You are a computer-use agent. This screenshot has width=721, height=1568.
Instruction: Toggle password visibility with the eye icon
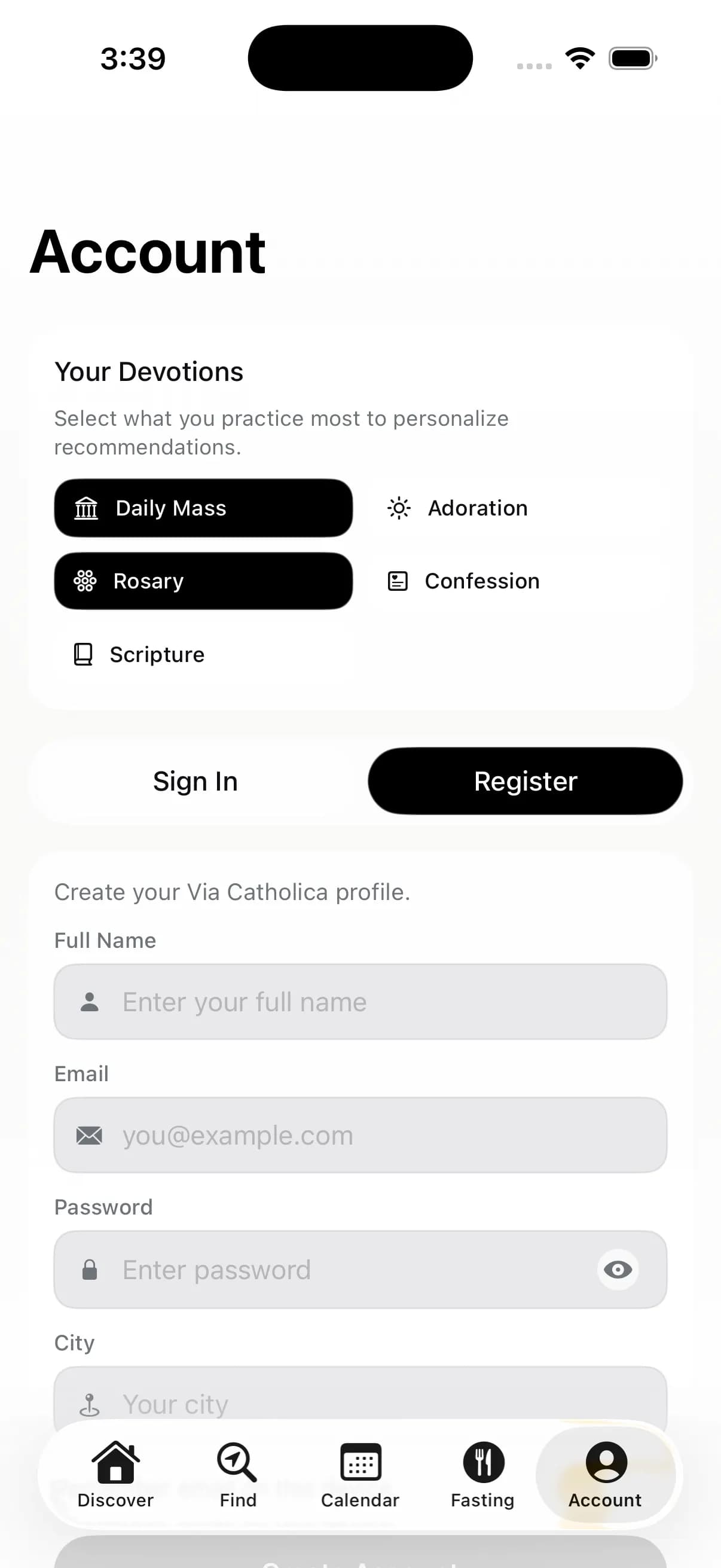[618, 1269]
